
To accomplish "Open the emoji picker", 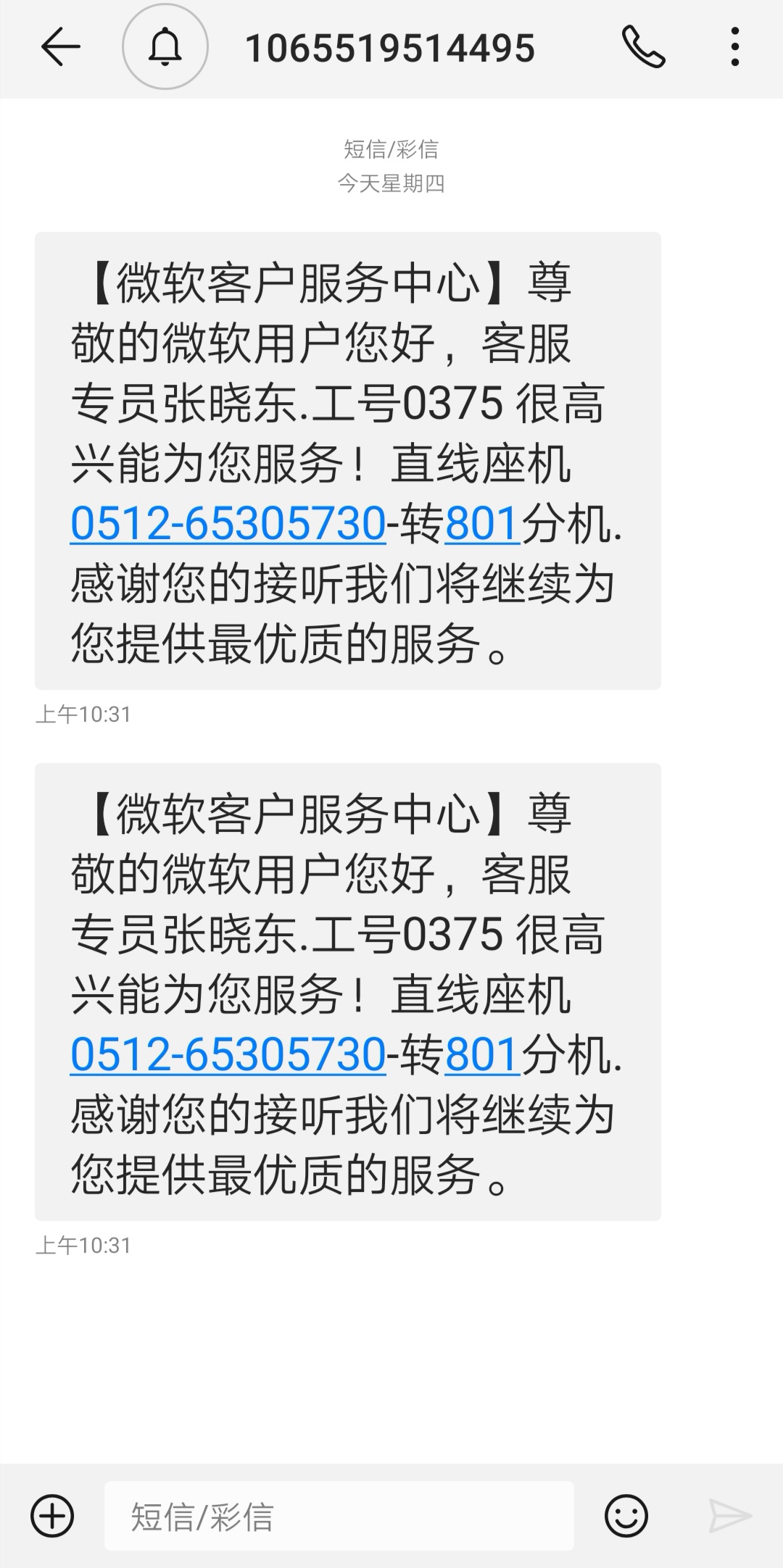I will [626, 1516].
